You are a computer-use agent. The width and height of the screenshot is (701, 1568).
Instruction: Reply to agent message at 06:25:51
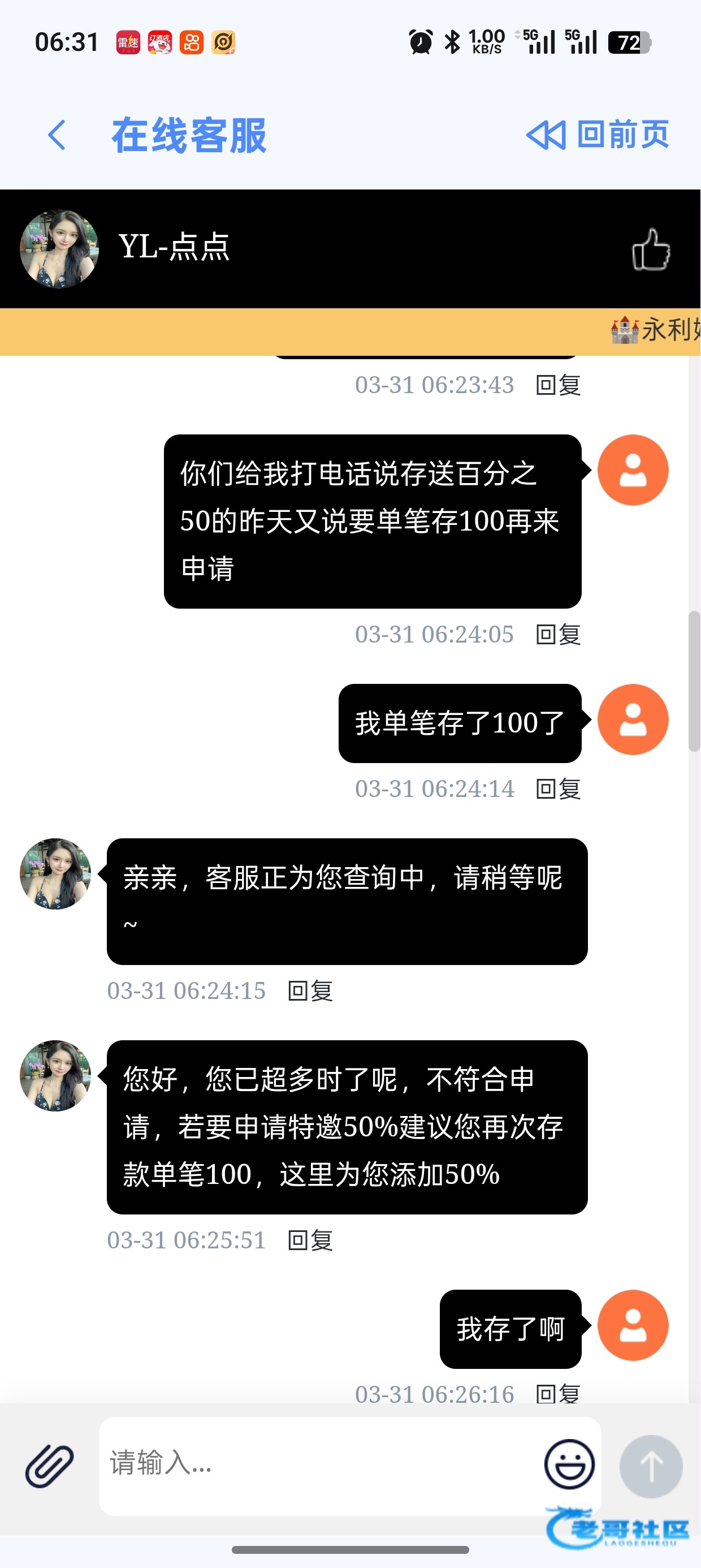310,1240
